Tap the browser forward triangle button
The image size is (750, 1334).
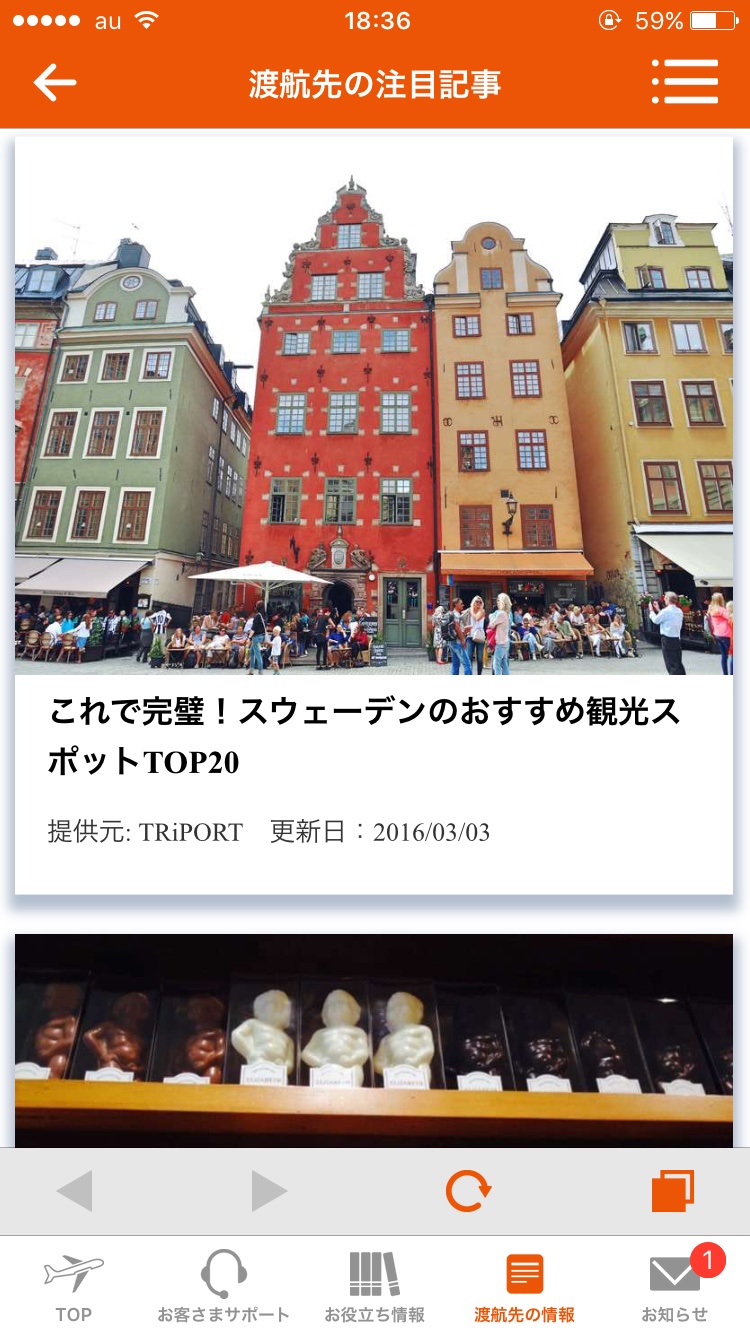[268, 1191]
